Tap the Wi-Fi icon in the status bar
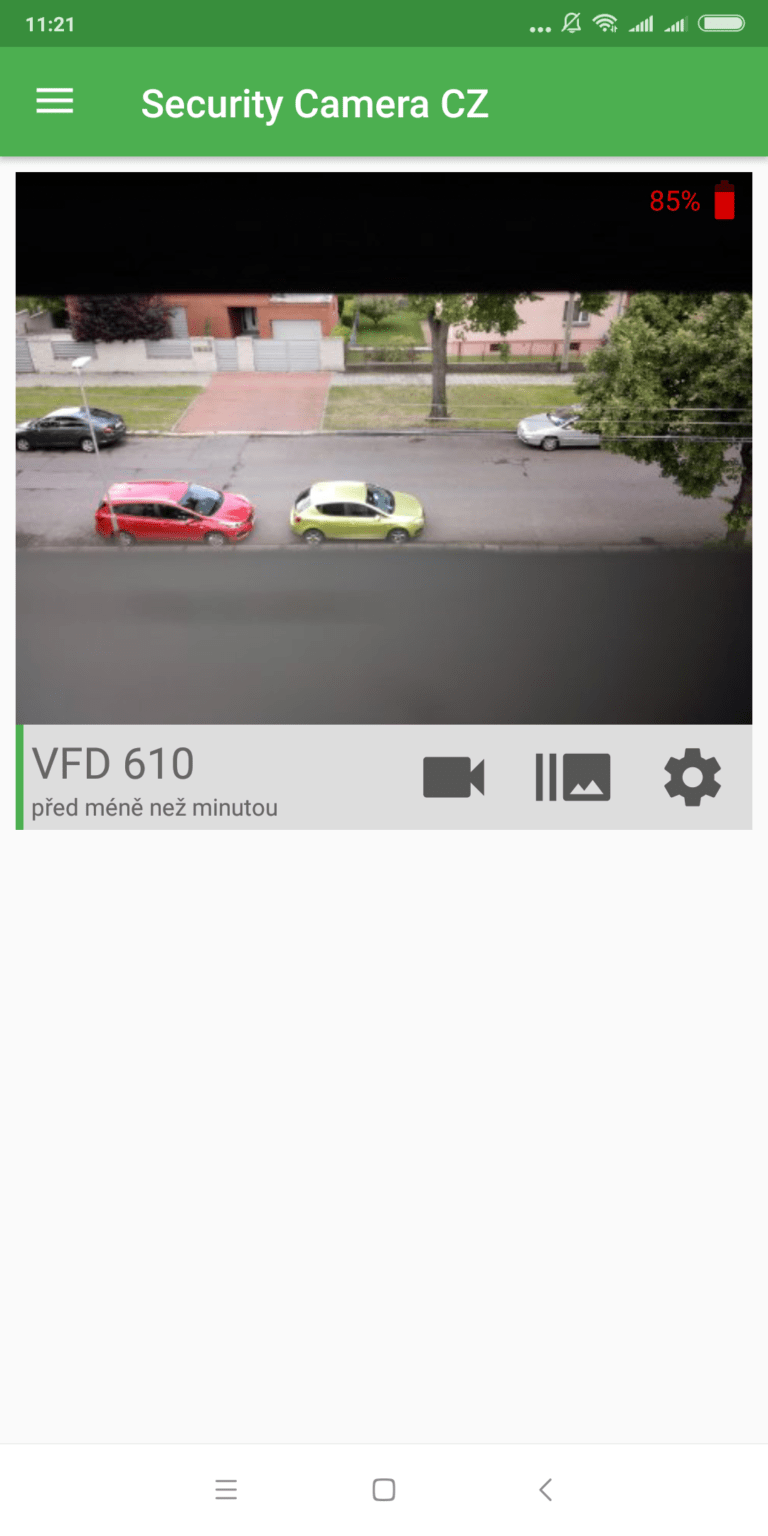This screenshot has height=1536, width=768. 606,22
